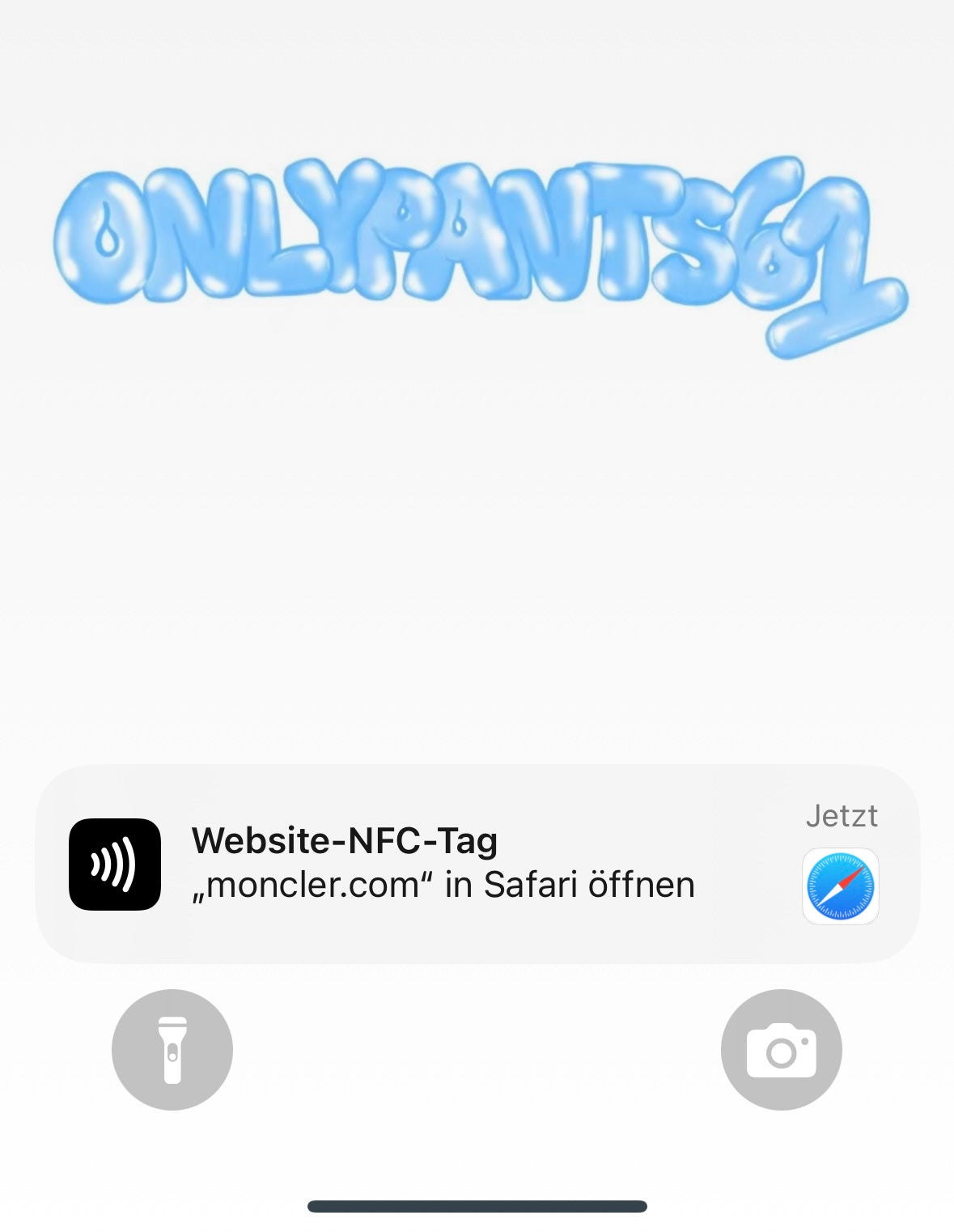Open the camera from lock screen

tap(781, 1050)
